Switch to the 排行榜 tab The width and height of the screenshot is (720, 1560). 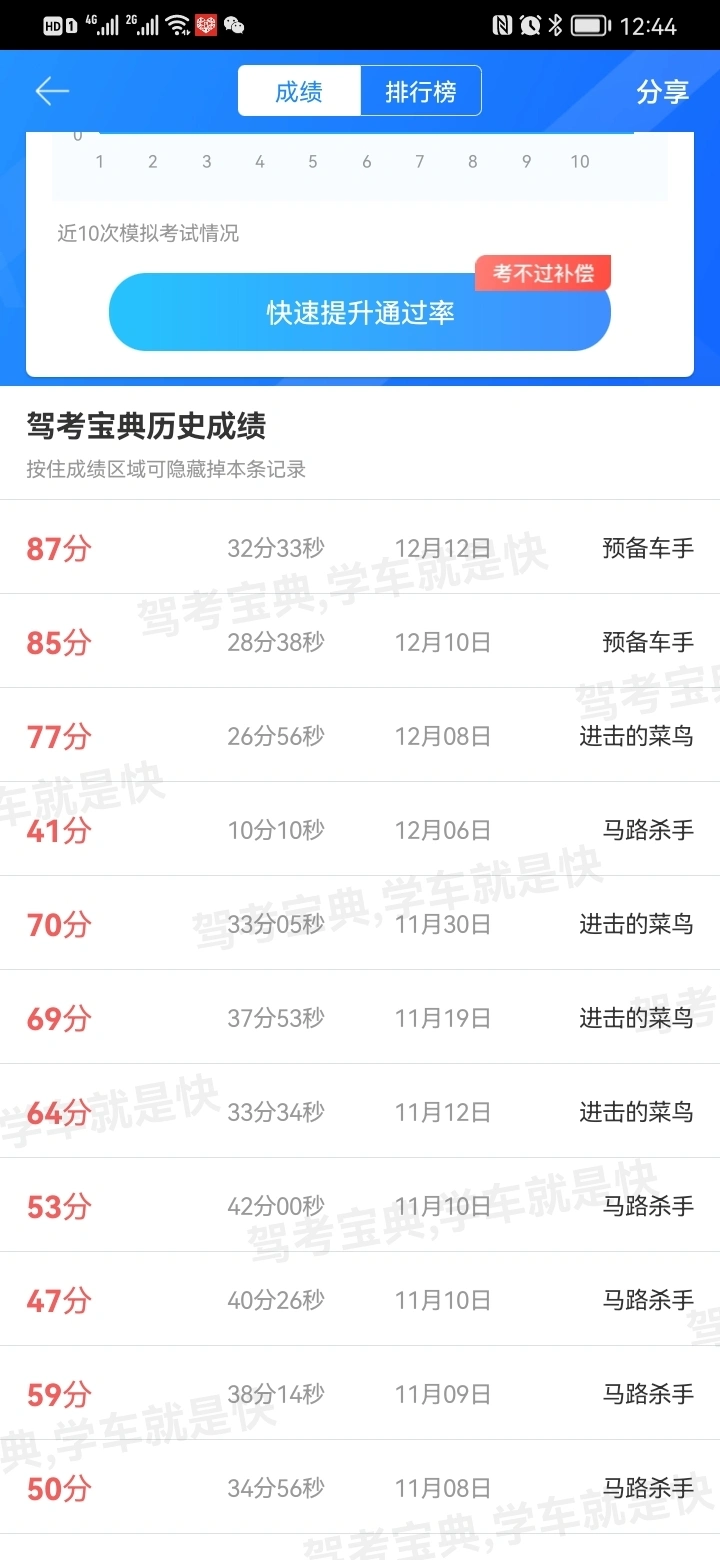pos(421,92)
